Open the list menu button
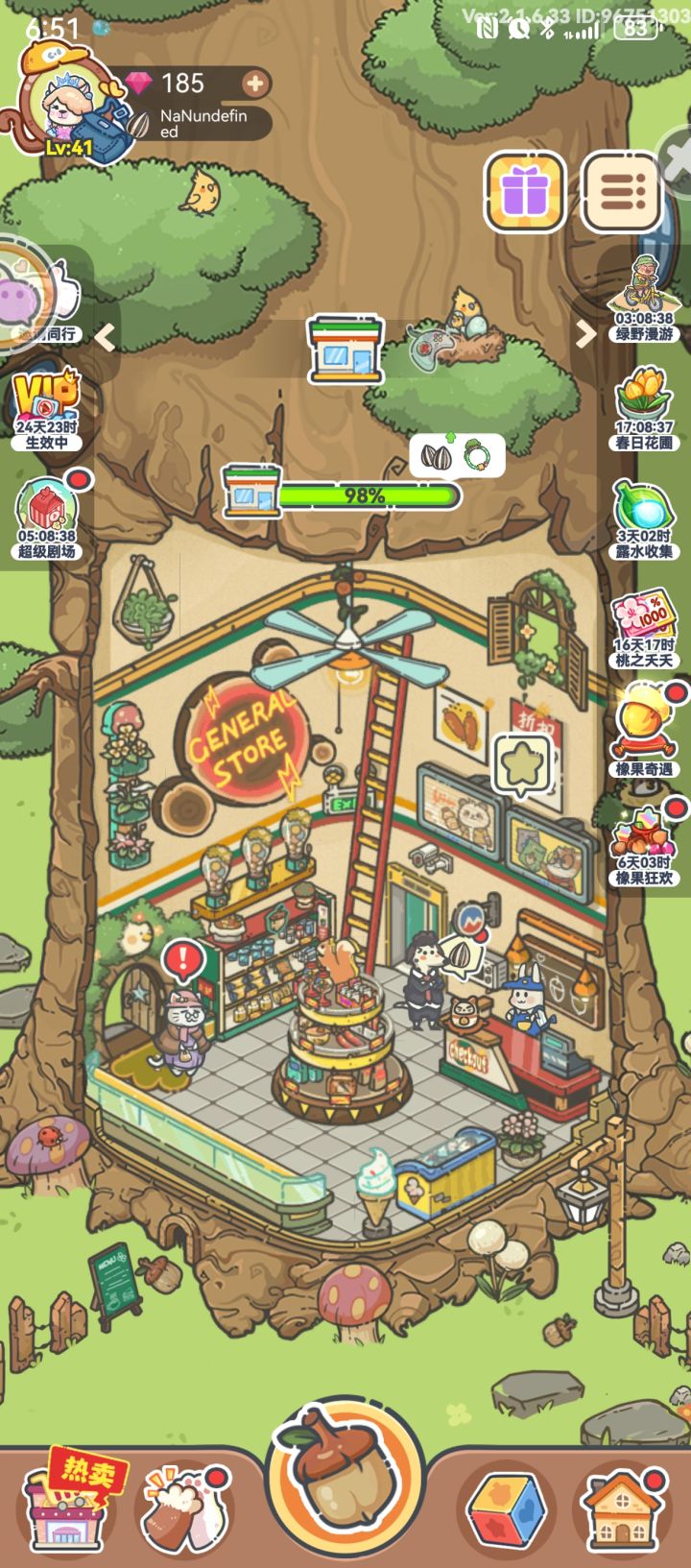The height and width of the screenshot is (1568, 691). click(622, 192)
